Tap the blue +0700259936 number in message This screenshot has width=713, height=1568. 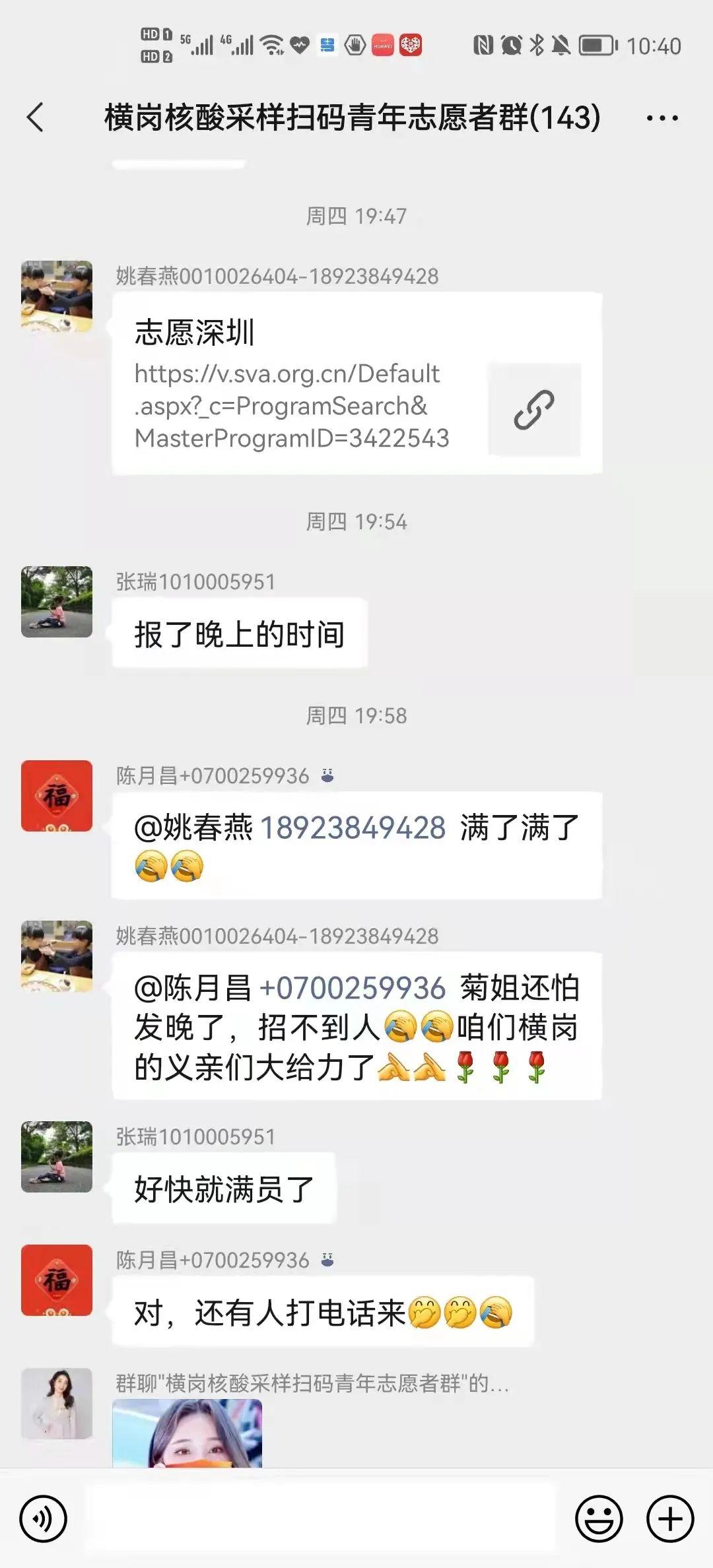click(x=353, y=988)
